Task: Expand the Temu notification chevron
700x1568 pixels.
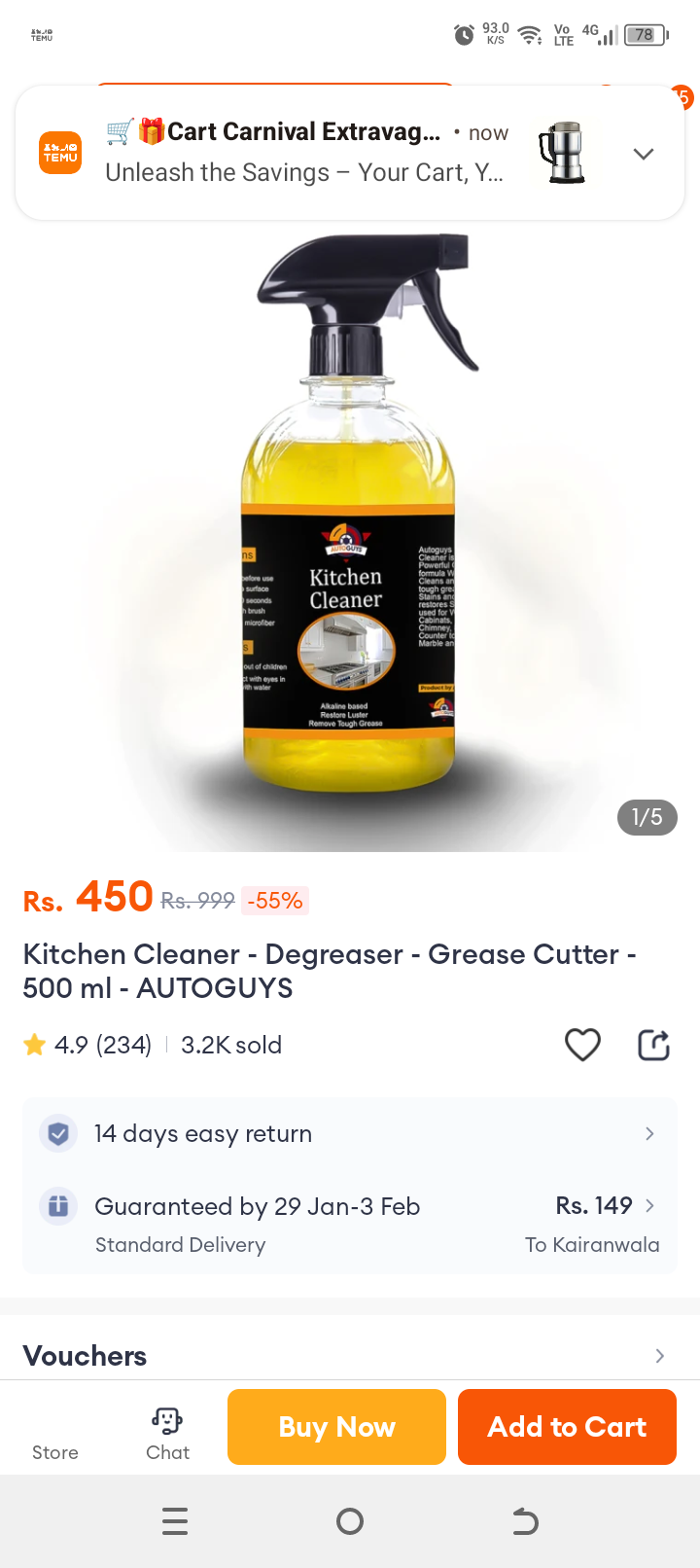Action: point(643,154)
